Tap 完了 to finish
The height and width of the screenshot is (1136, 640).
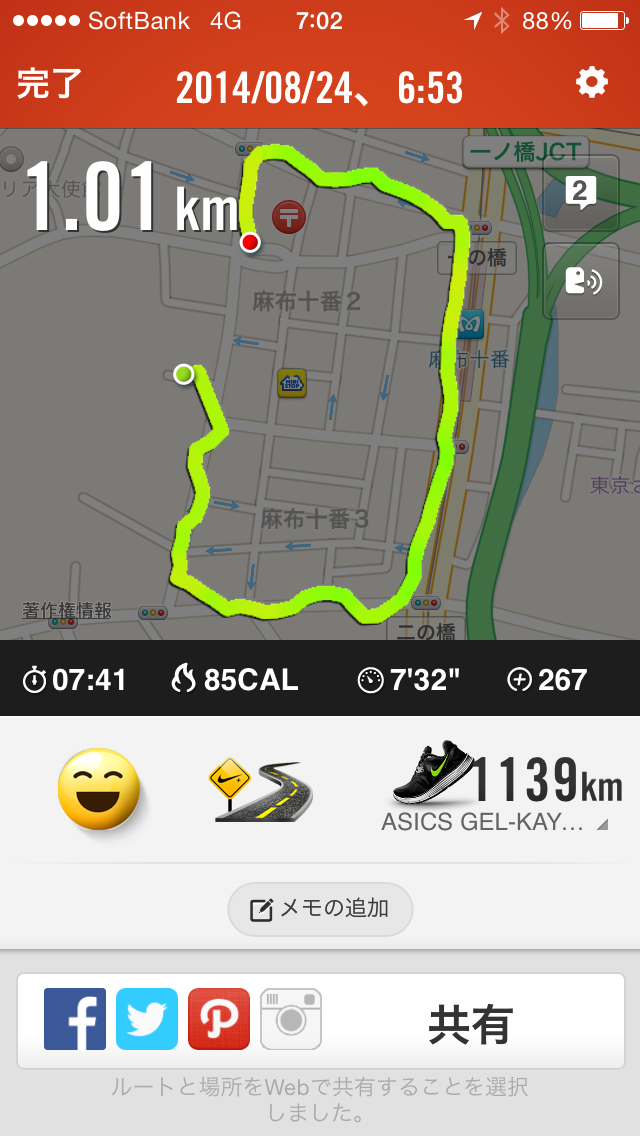pos(49,84)
